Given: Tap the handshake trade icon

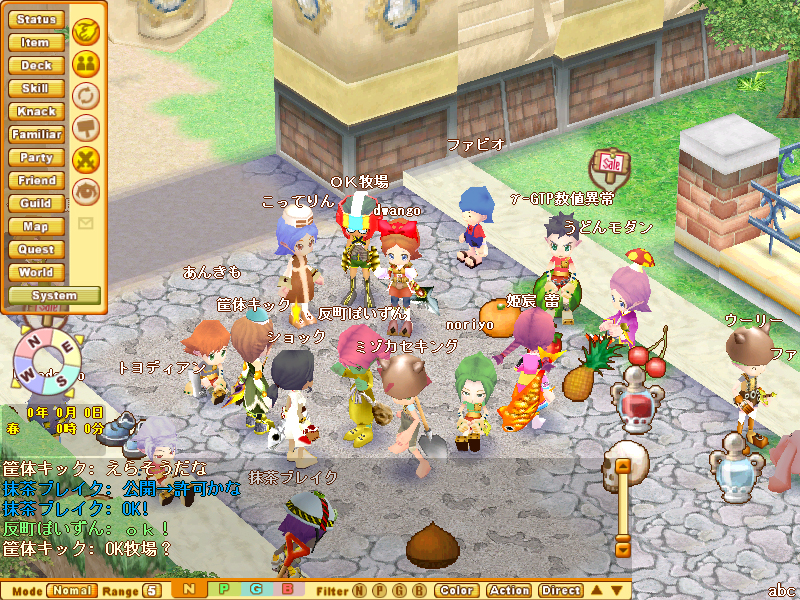Looking at the screenshot, I should pyautogui.click(x=87, y=33).
